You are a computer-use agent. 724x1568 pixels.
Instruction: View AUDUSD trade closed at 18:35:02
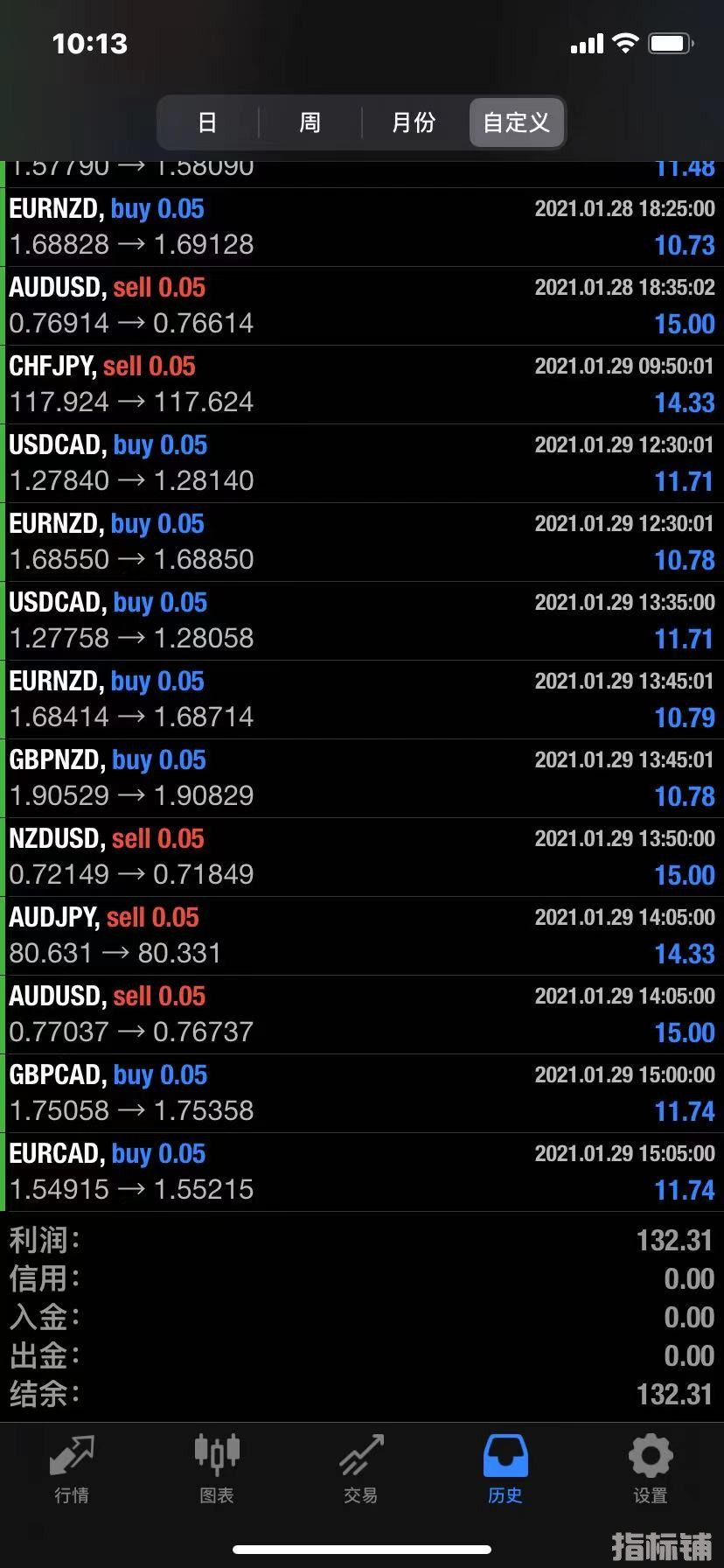pos(362,306)
